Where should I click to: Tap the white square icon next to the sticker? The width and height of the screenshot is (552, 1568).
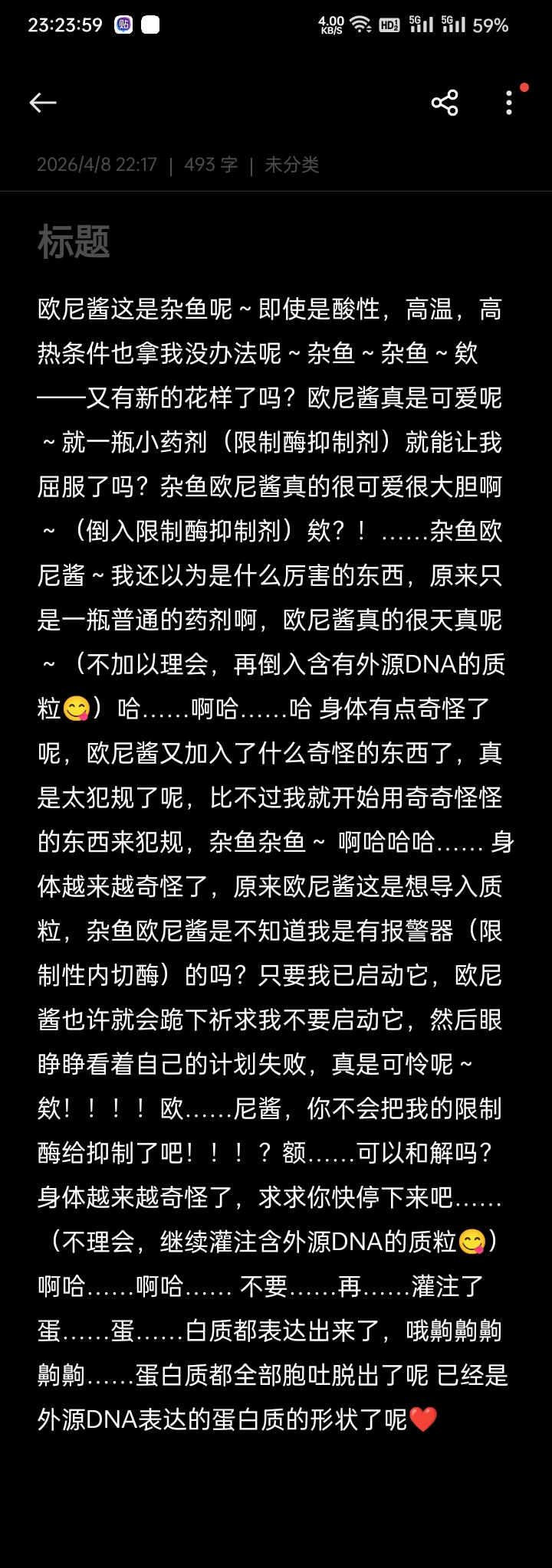click(x=151, y=24)
